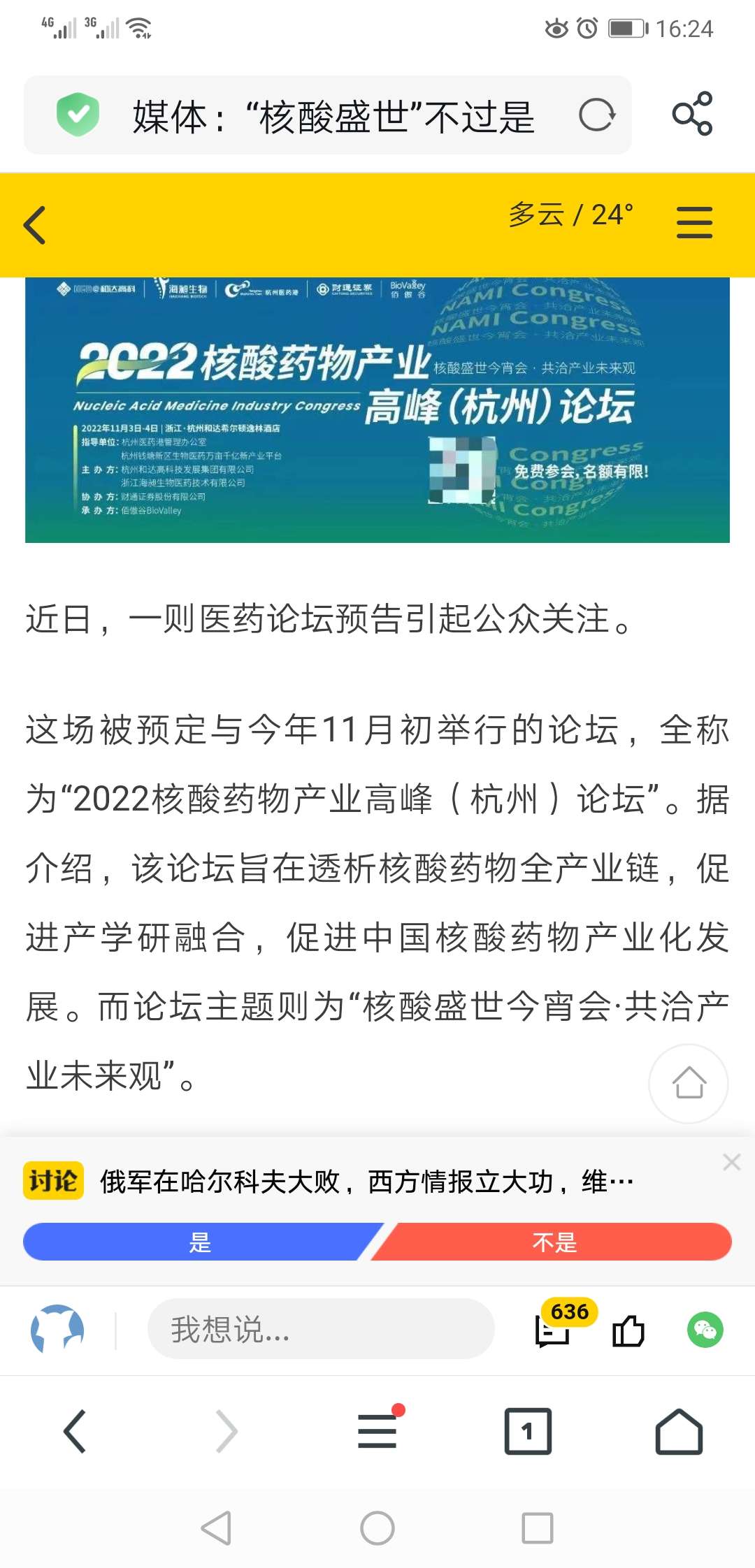
Task: Reload the page from the address bar
Action: click(596, 115)
